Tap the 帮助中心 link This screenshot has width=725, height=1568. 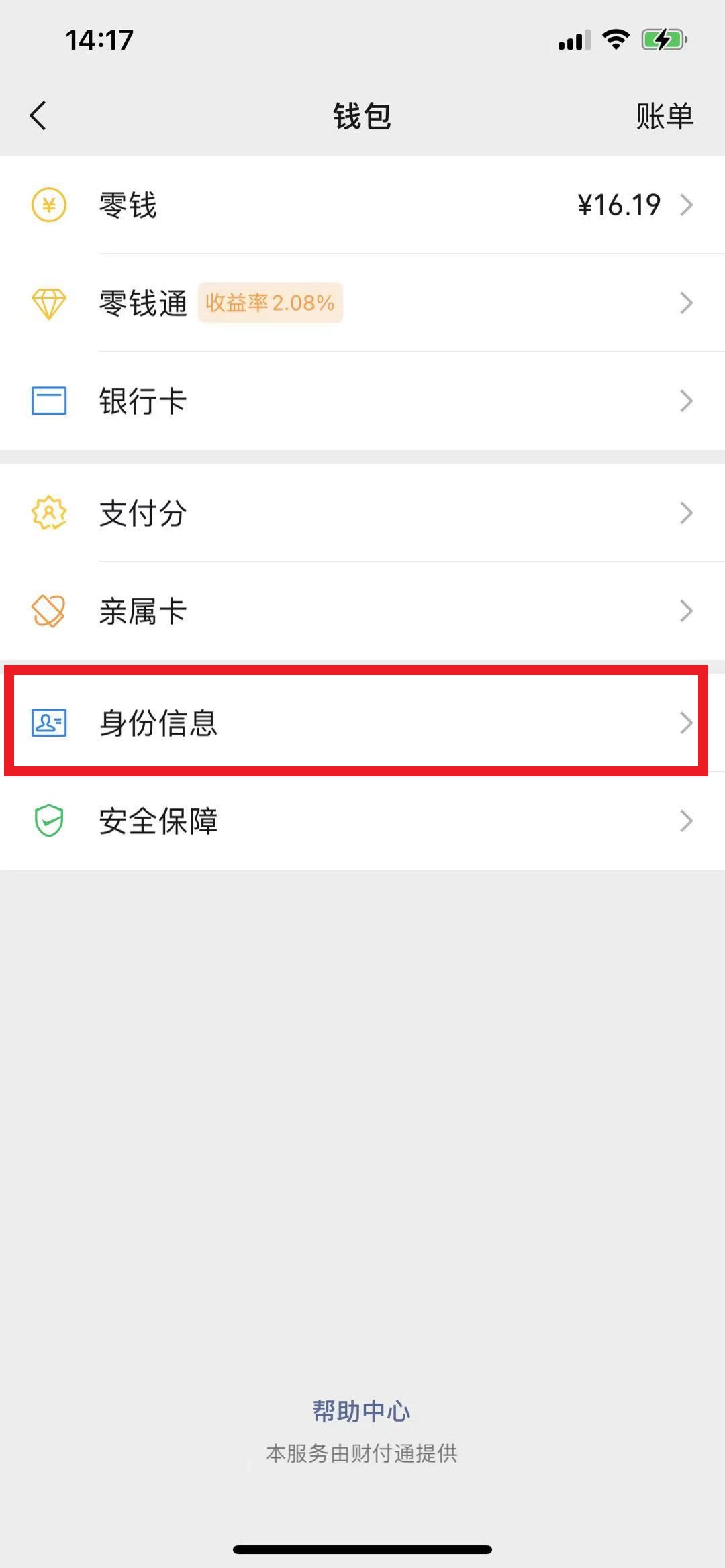(x=361, y=1411)
